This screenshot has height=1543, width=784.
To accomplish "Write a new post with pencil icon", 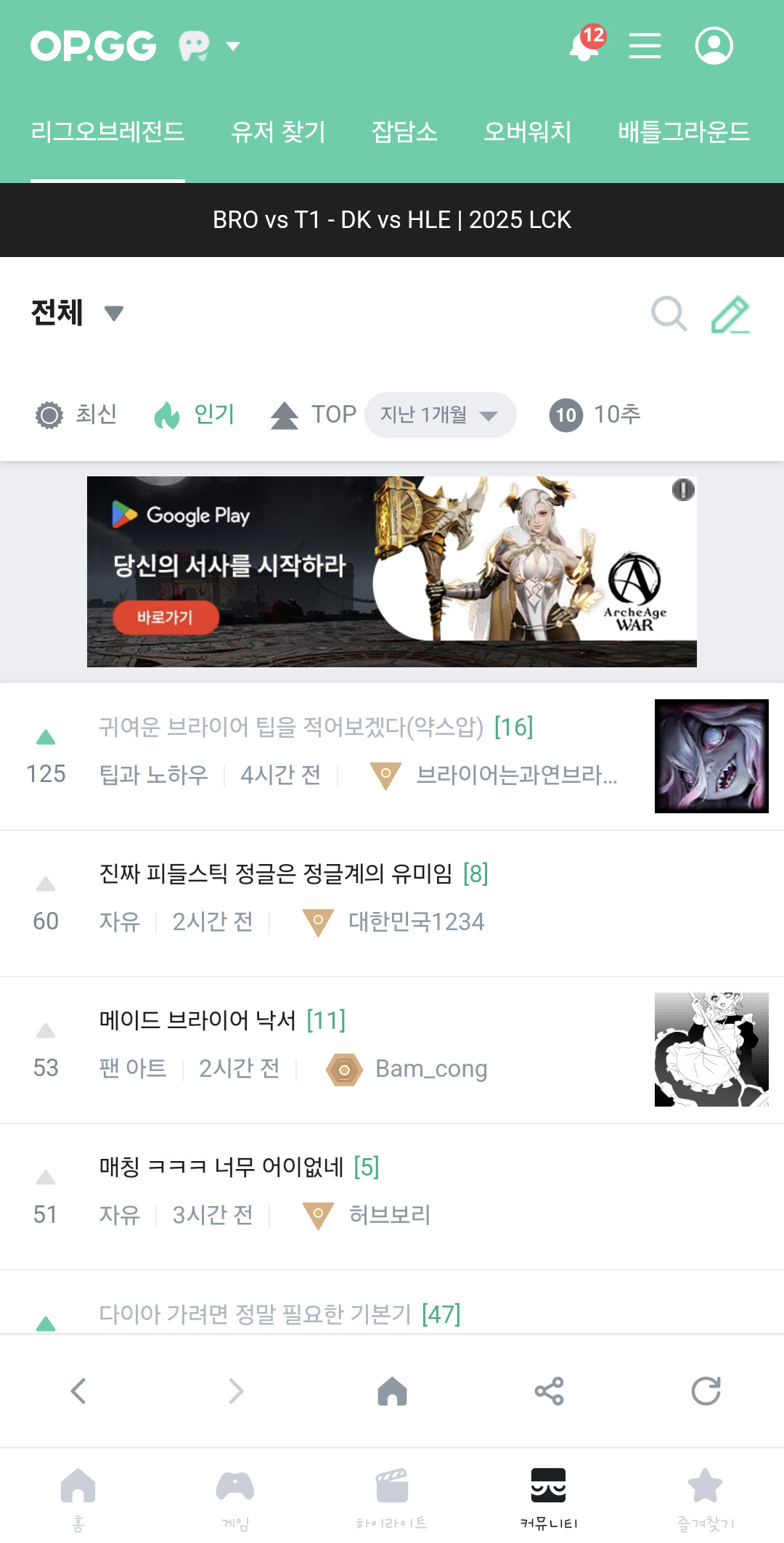I will [730, 314].
